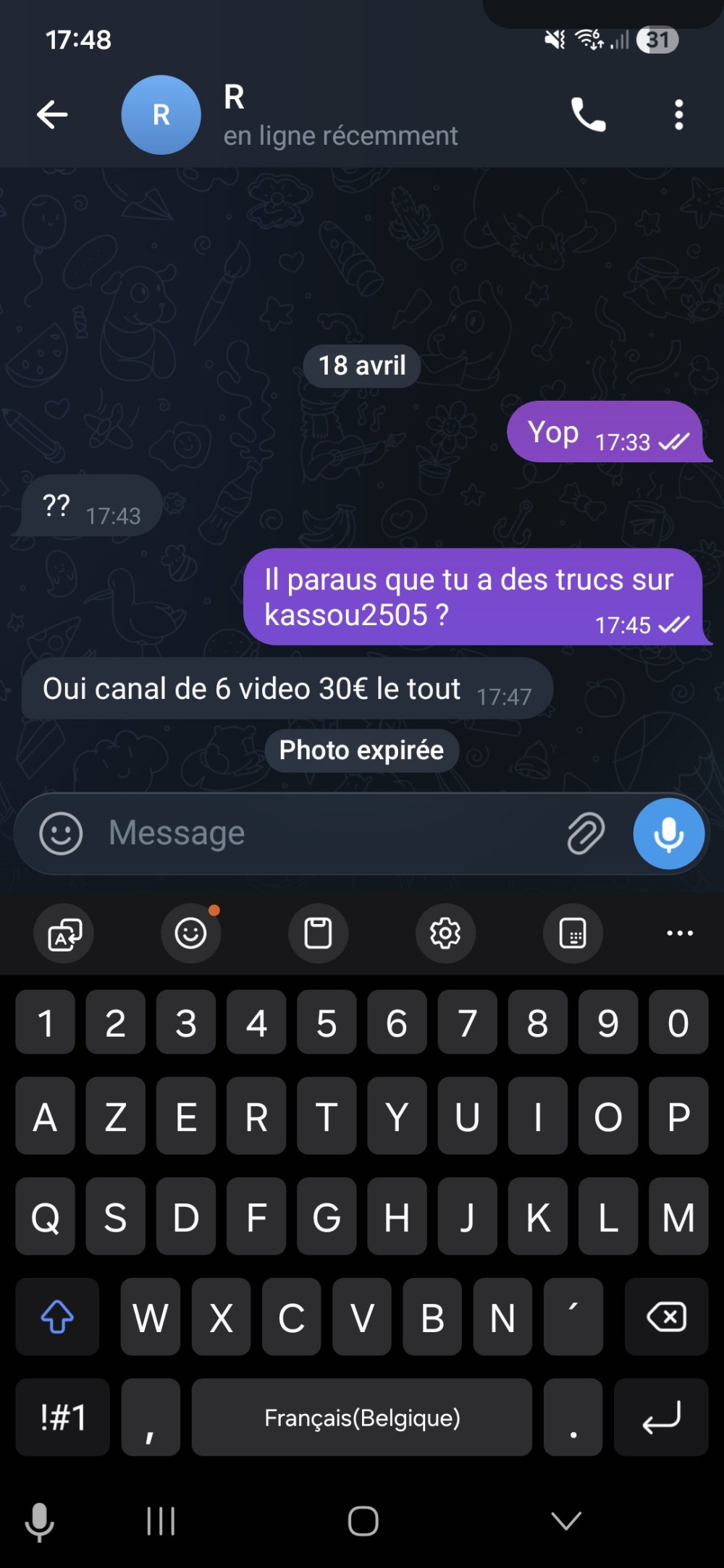The width and height of the screenshot is (724, 1568).
Task: Start a call with contact R
Action: [x=586, y=114]
